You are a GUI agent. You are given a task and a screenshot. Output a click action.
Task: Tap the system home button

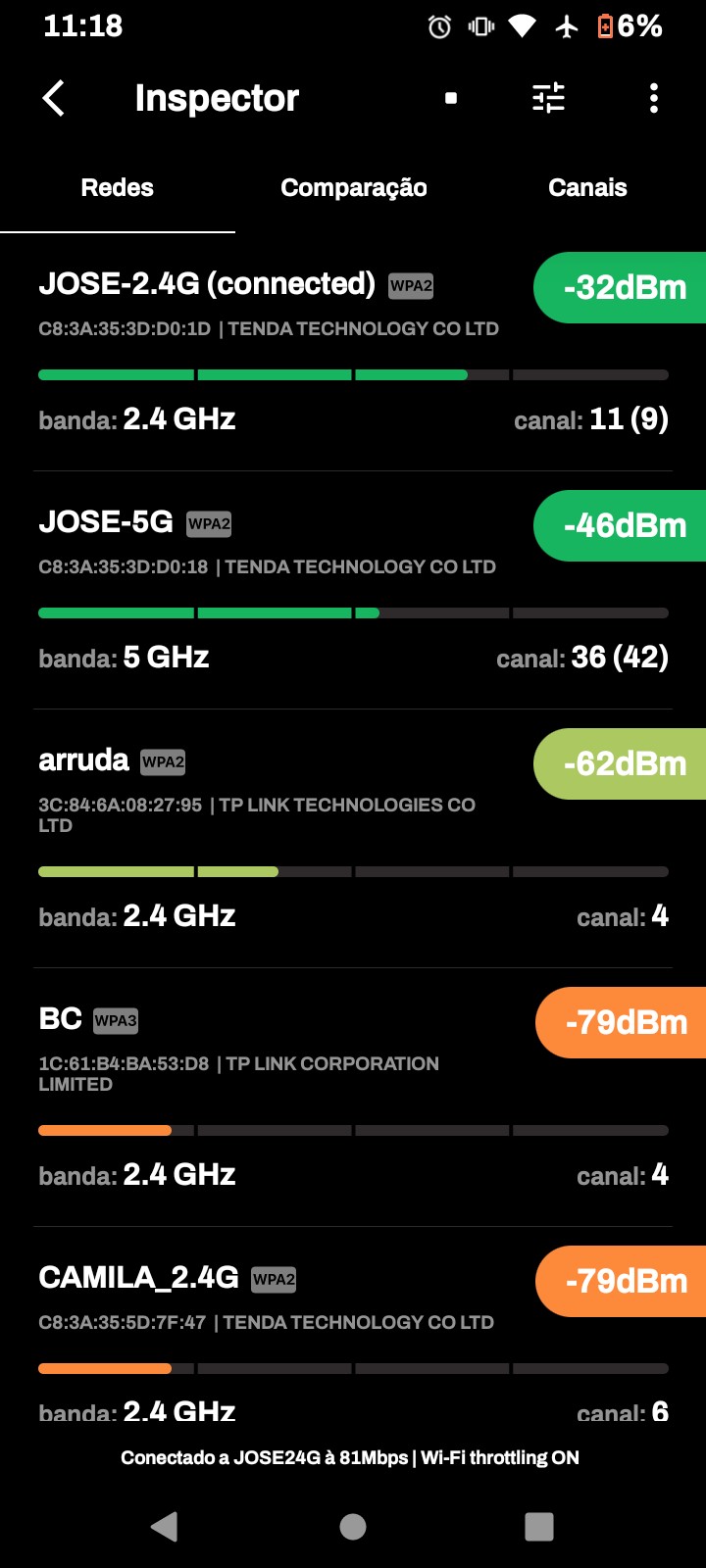(353, 1526)
